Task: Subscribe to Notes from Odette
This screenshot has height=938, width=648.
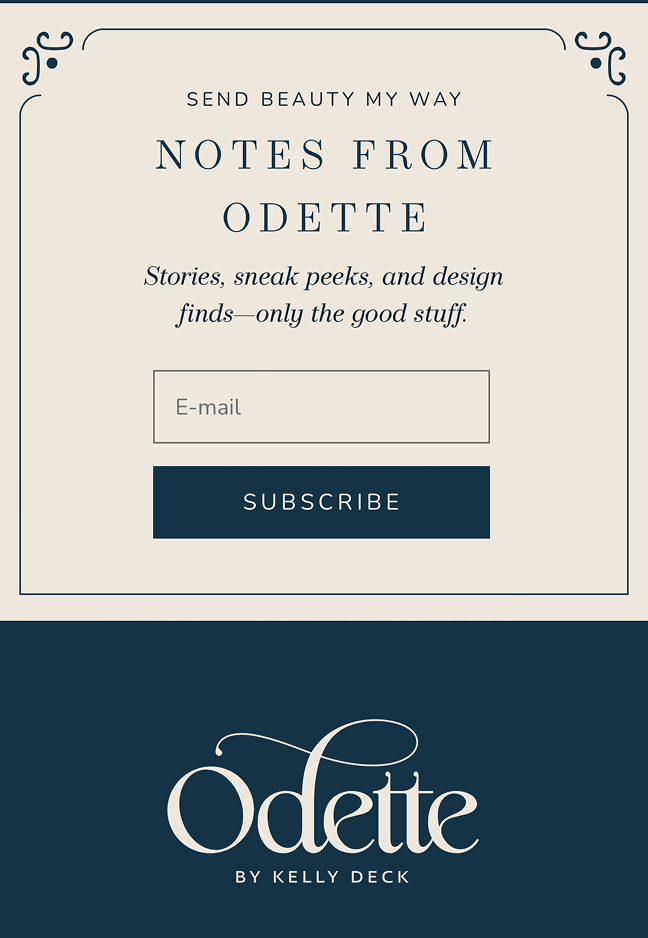Action: [x=321, y=502]
